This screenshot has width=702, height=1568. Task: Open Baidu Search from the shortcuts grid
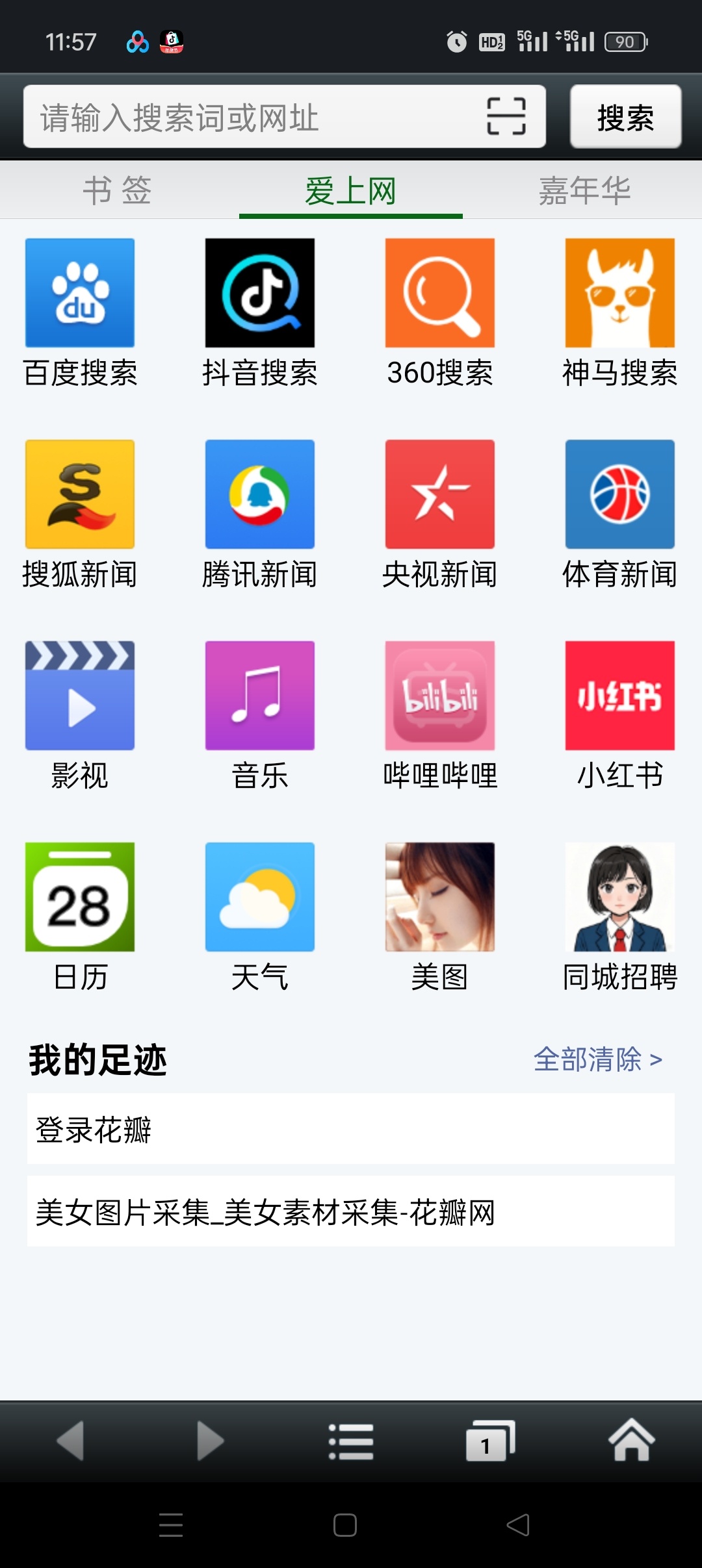(79, 292)
